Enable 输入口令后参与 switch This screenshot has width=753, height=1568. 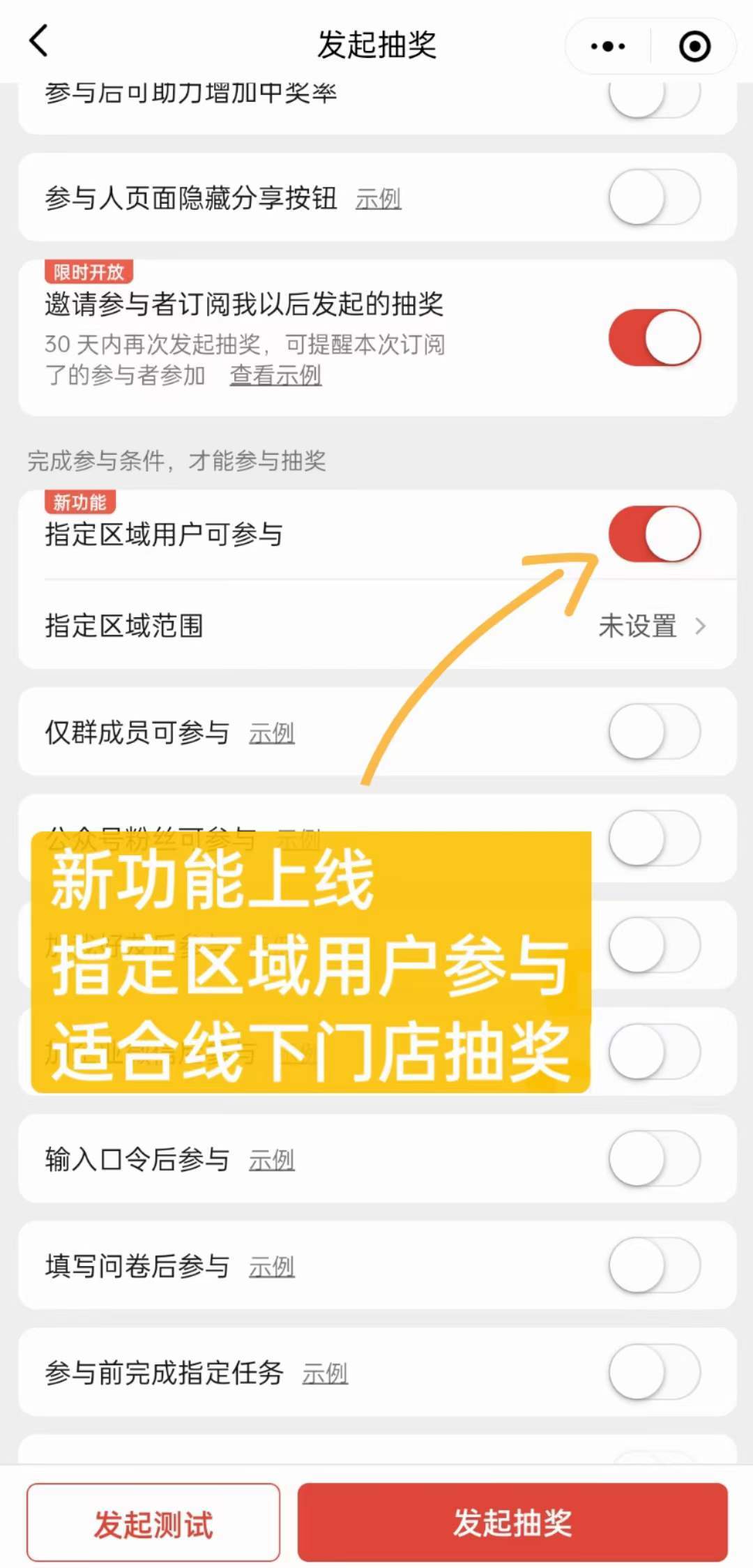click(x=654, y=1159)
